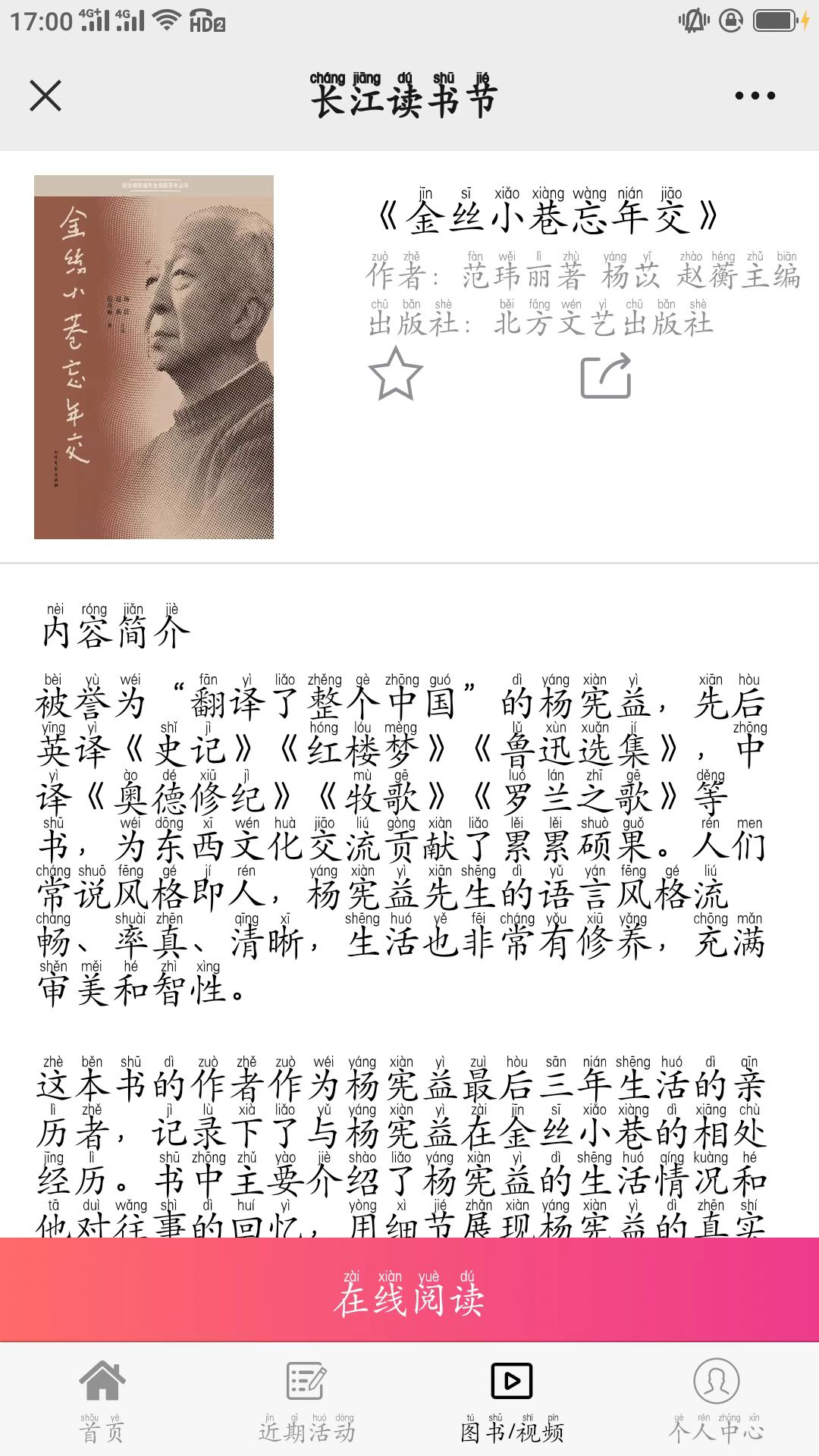The height and width of the screenshot is (1456, 819).
Task: Close the 长江读书节 page
Action: [x=45, y=96]
